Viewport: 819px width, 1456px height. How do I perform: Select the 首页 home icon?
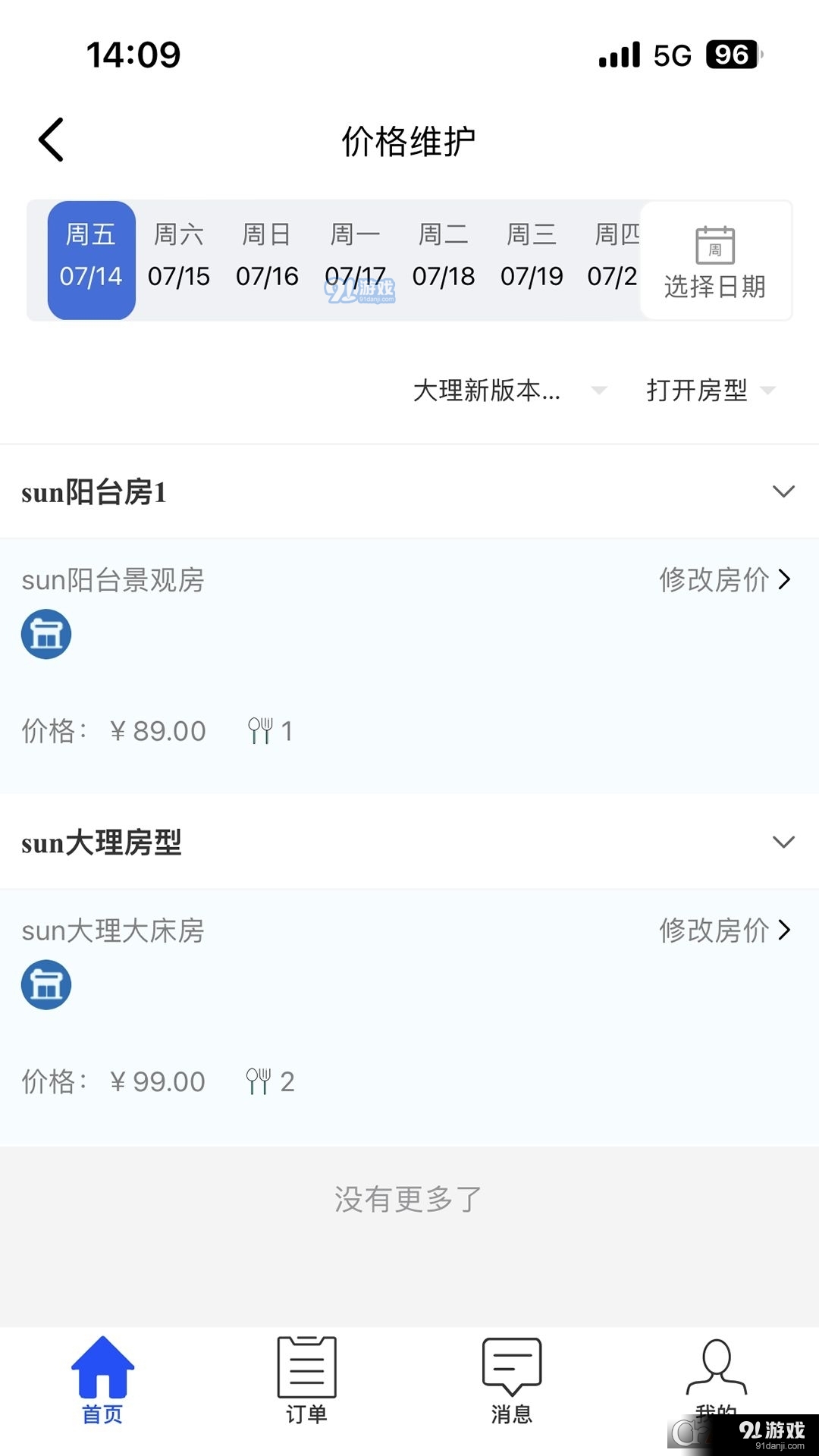pos(101,1373)
